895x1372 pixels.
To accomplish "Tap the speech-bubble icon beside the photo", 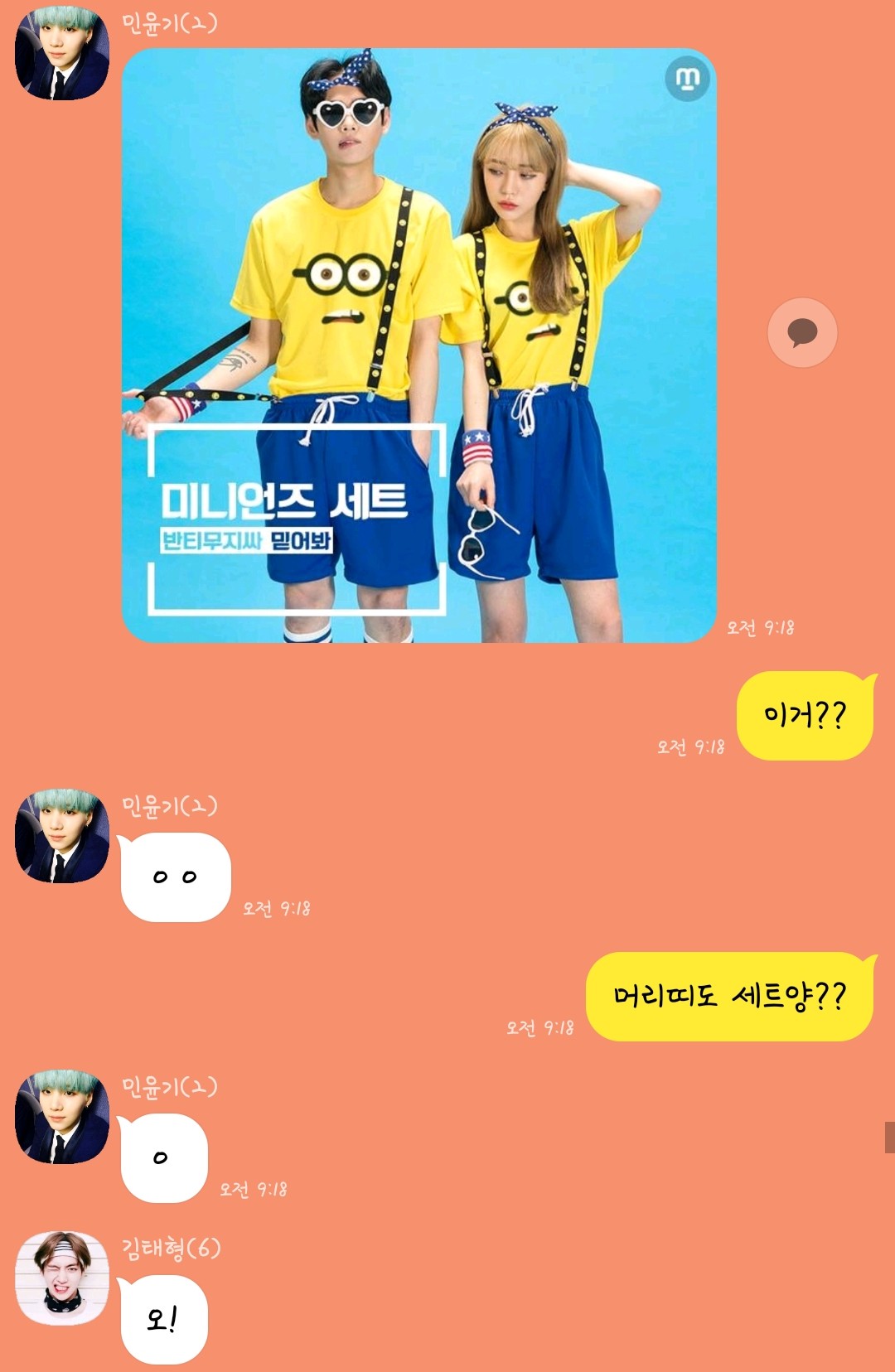I will pyautogui.click(x=802, y=333).
